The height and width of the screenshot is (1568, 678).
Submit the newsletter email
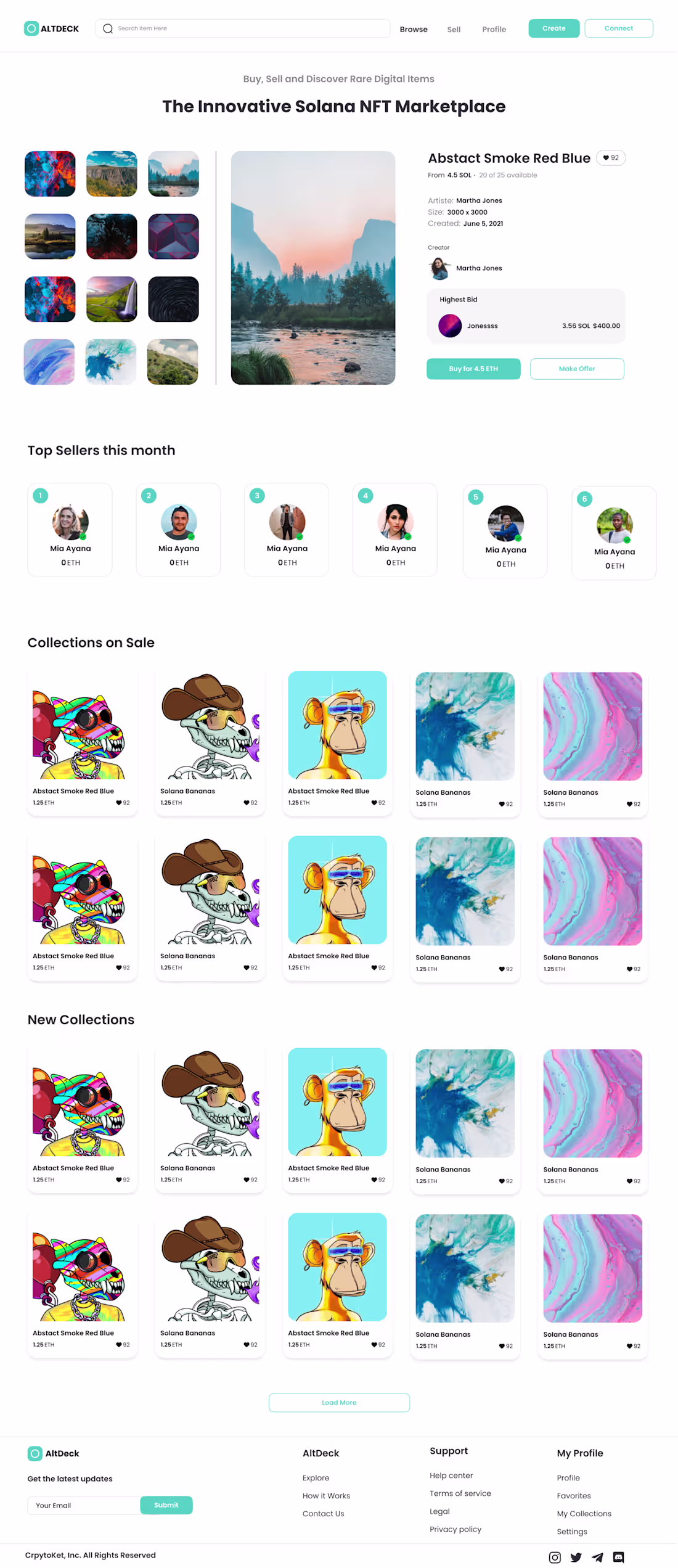pos(166,1505)
